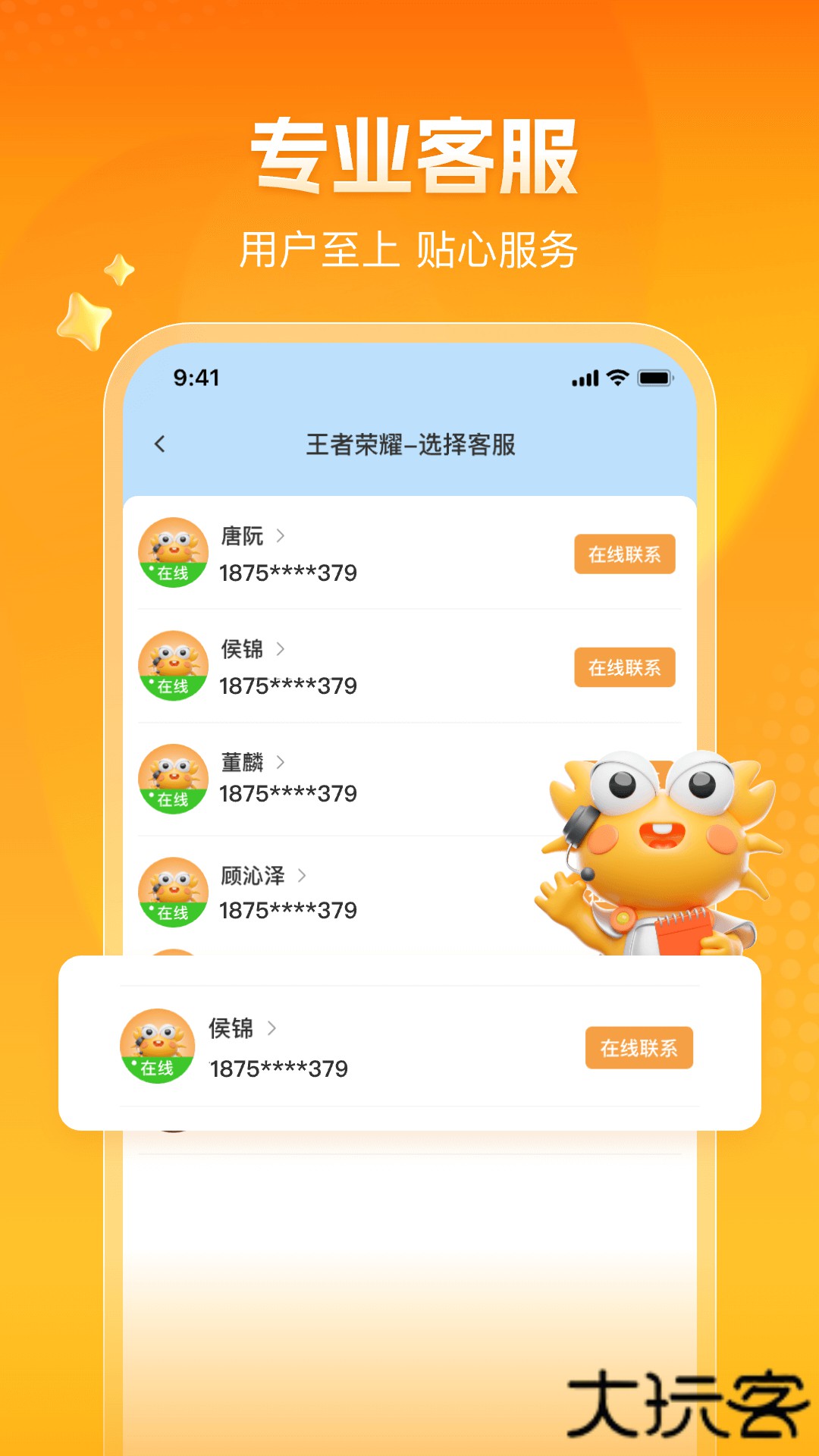Tap 唐阮's customer service avatar
The height and width of the screenshot is (1456, 819).
point(173,552)
